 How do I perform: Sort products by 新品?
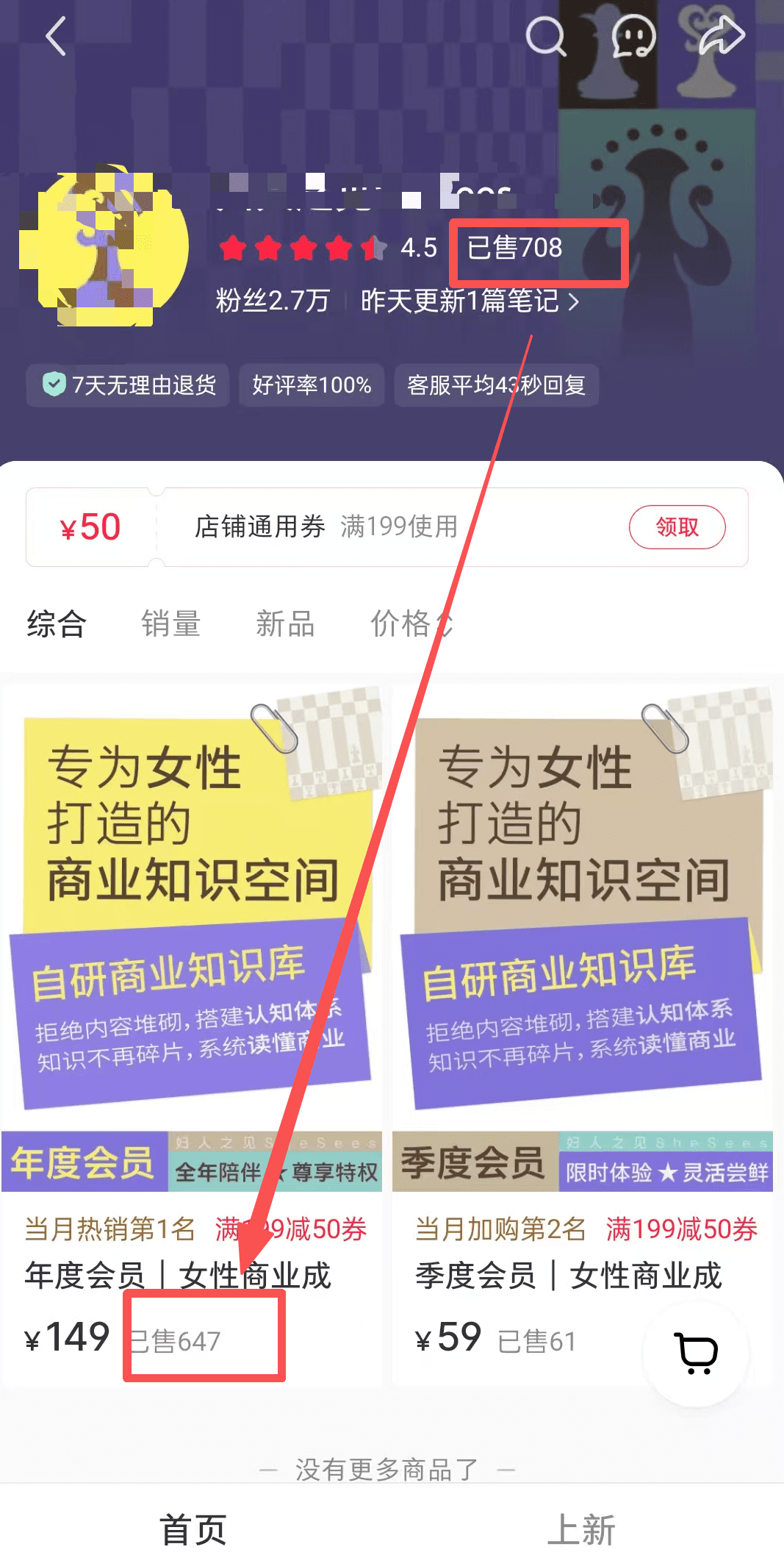point(285,624)
